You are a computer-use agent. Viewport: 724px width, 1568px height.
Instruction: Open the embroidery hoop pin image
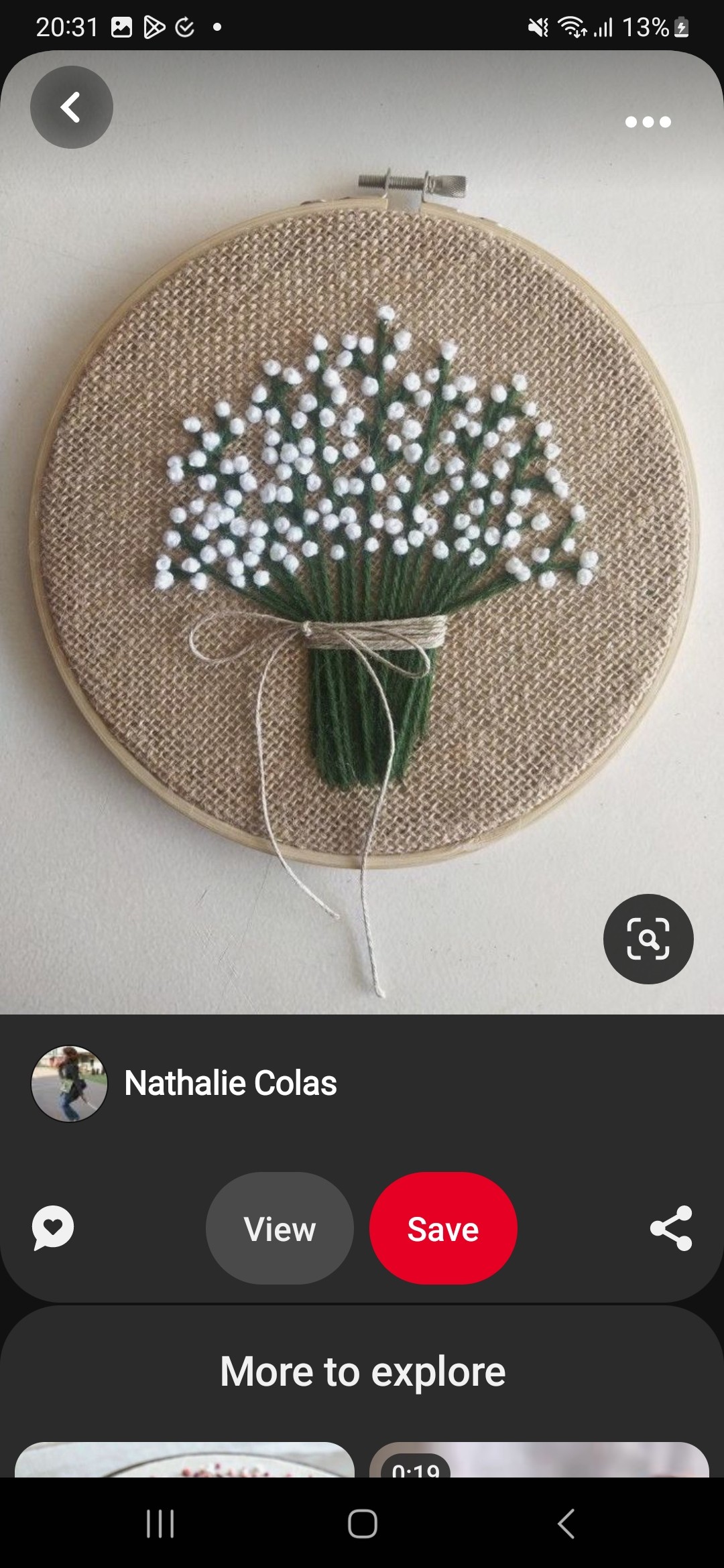click(x=362, y=536)
